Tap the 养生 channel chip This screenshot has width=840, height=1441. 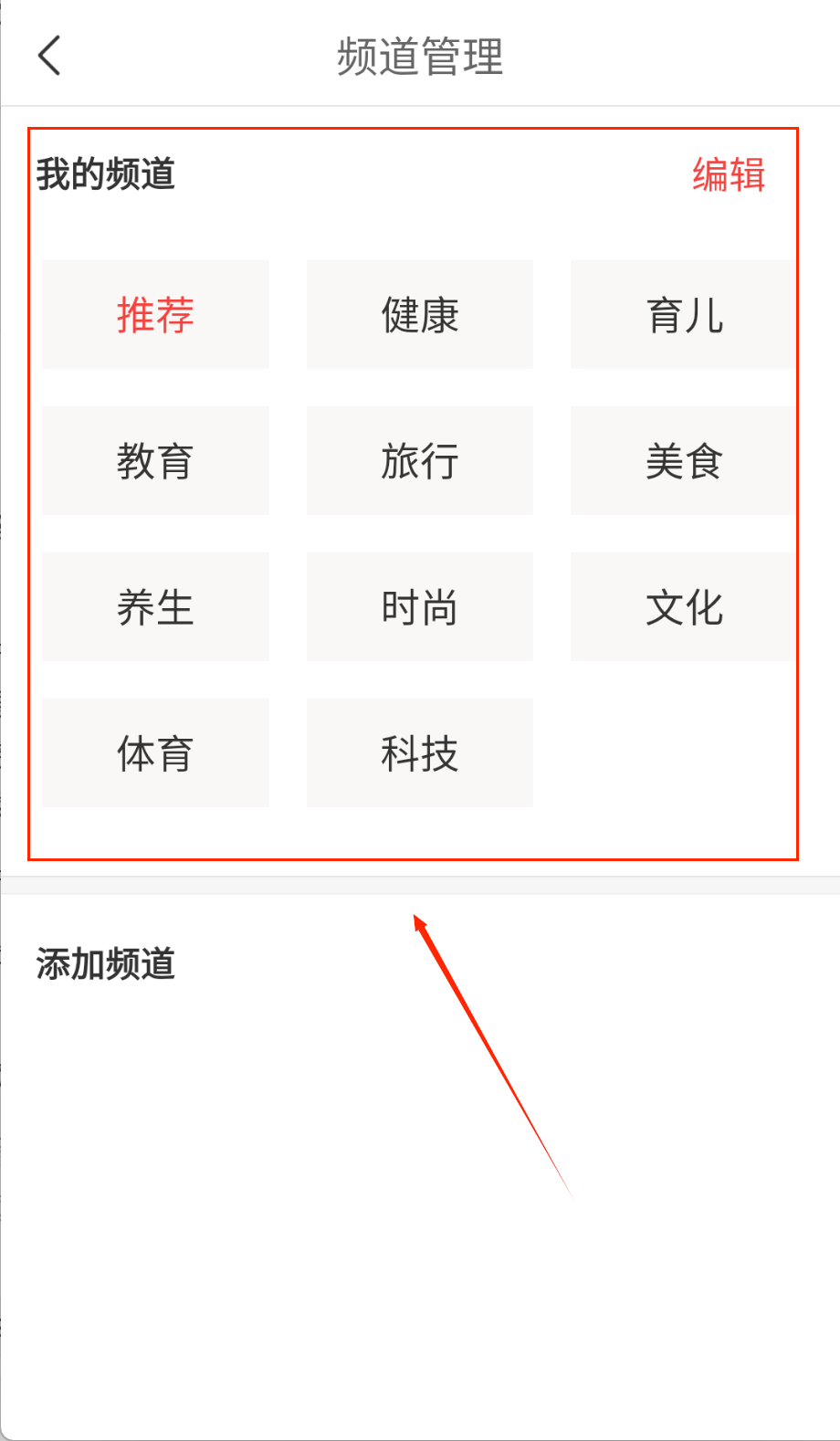155,606
